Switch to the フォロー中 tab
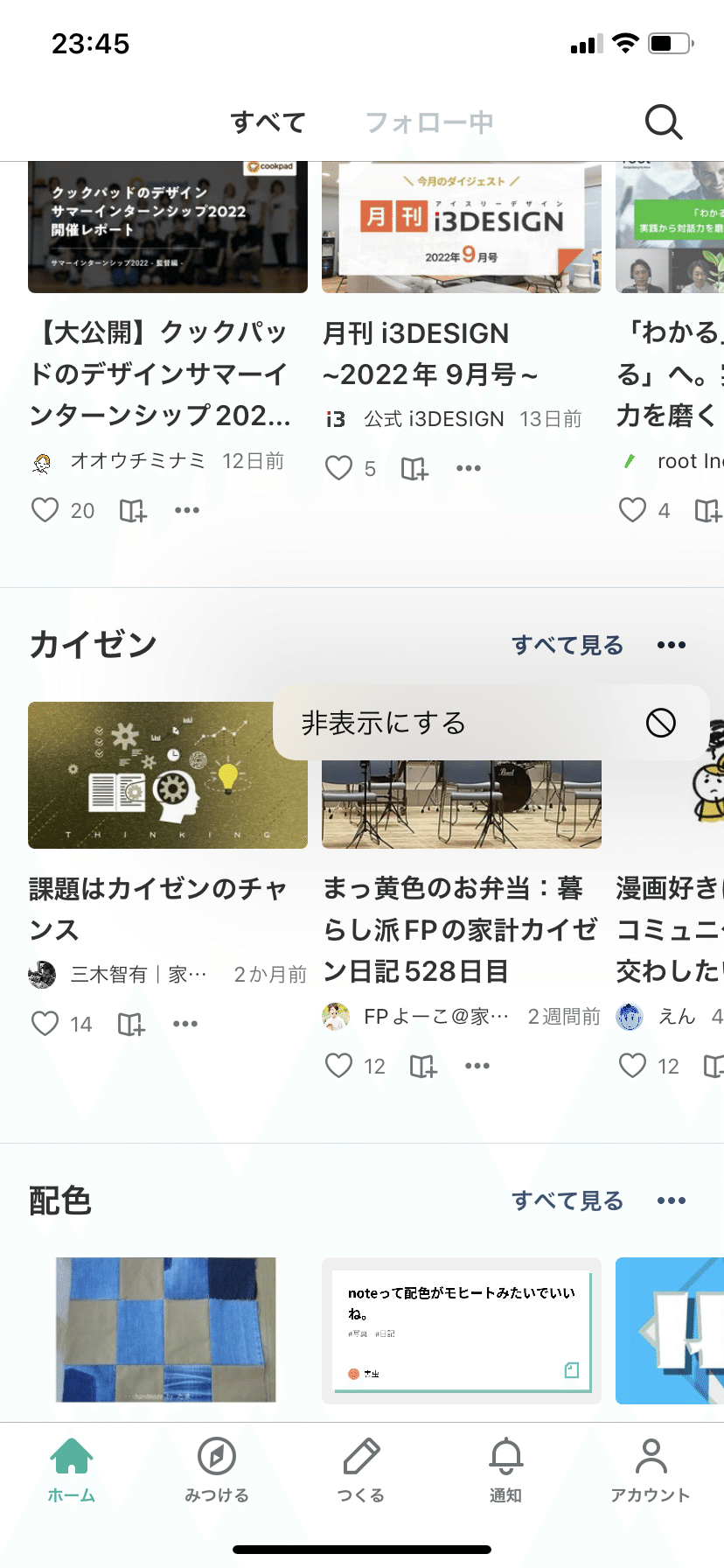 click(x=429, y=122)
